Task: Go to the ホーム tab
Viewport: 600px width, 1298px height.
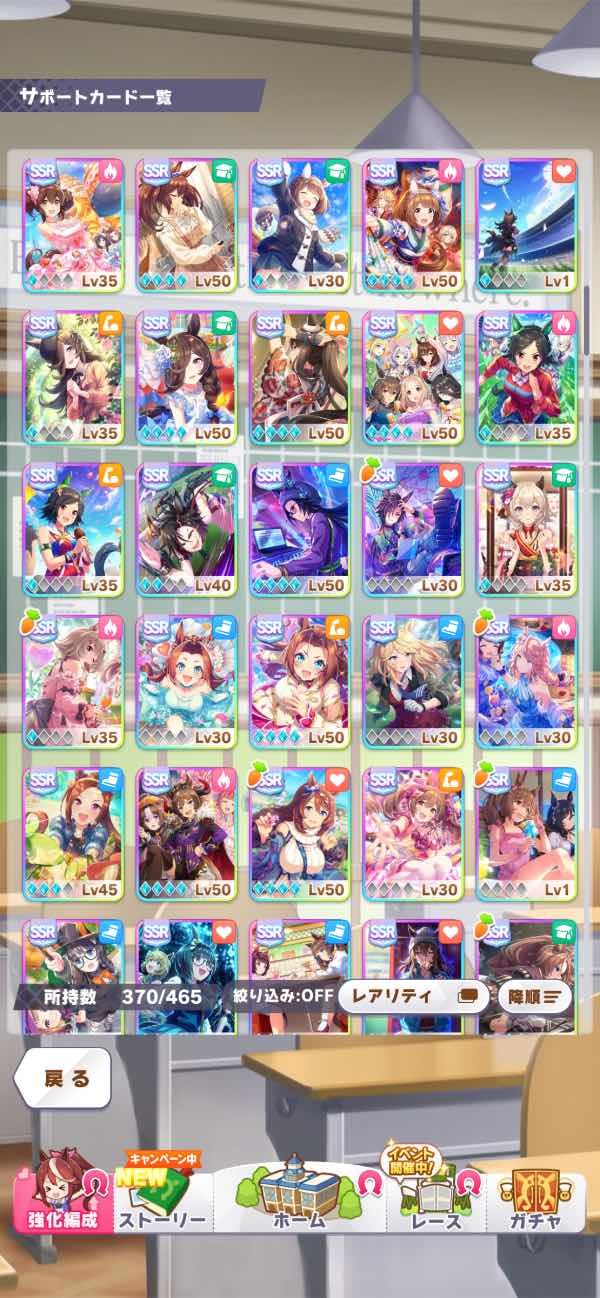Action: point(298,1200)
